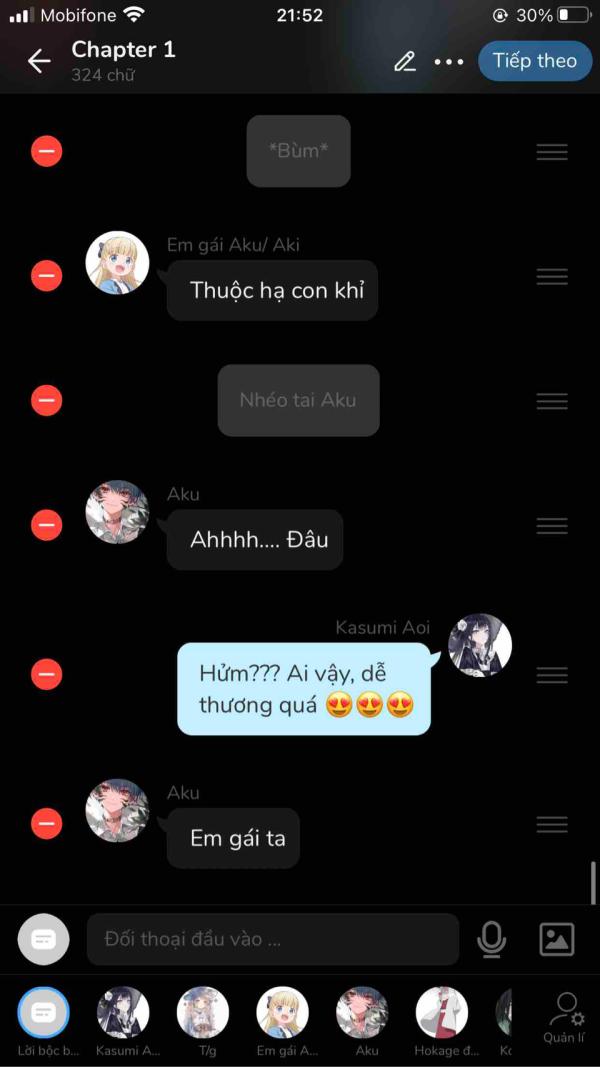The image size is (600, 1067).
Task: Tap the Tiếp theo button
Action: [x=534, y=61]
